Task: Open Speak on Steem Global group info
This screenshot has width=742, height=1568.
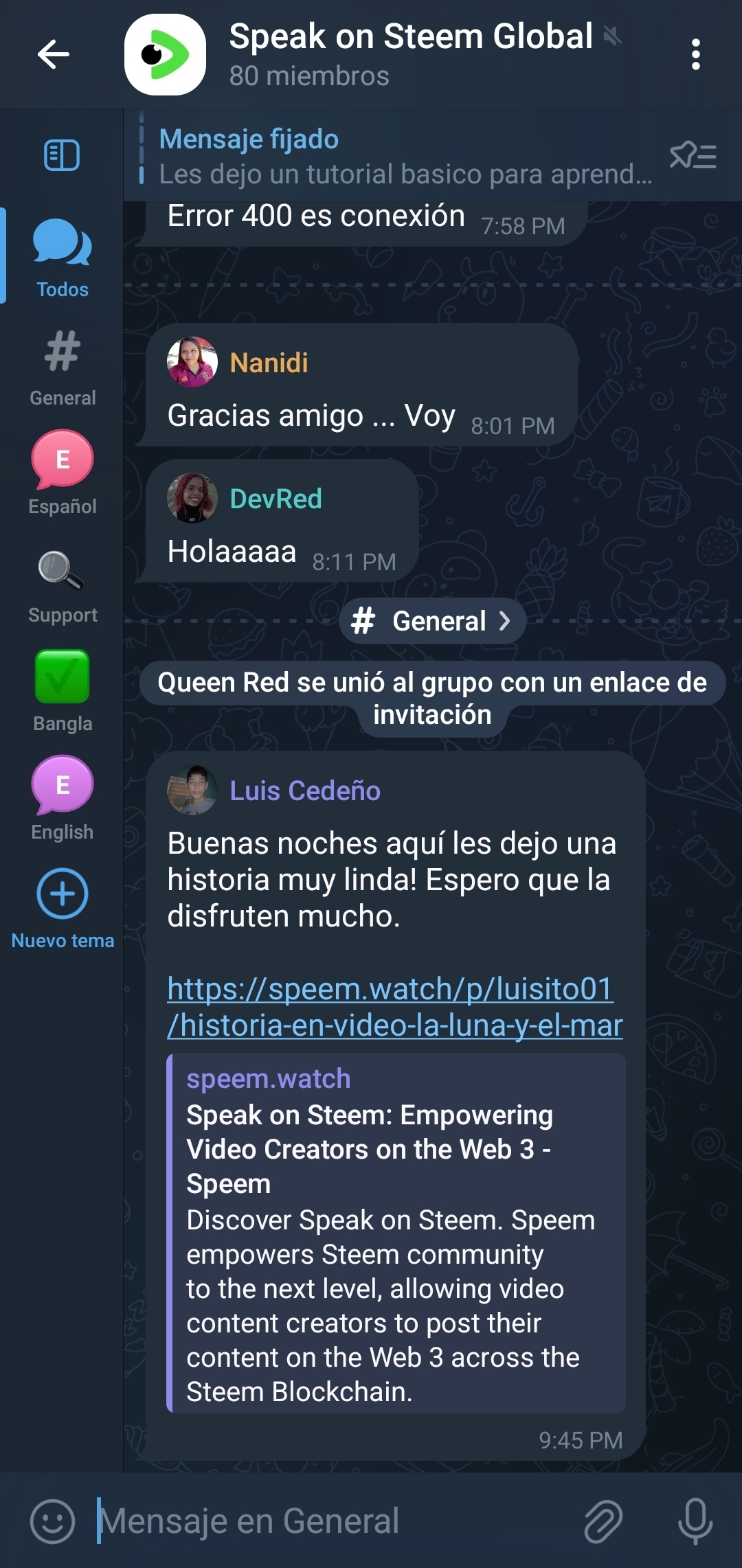Action: 410,54
